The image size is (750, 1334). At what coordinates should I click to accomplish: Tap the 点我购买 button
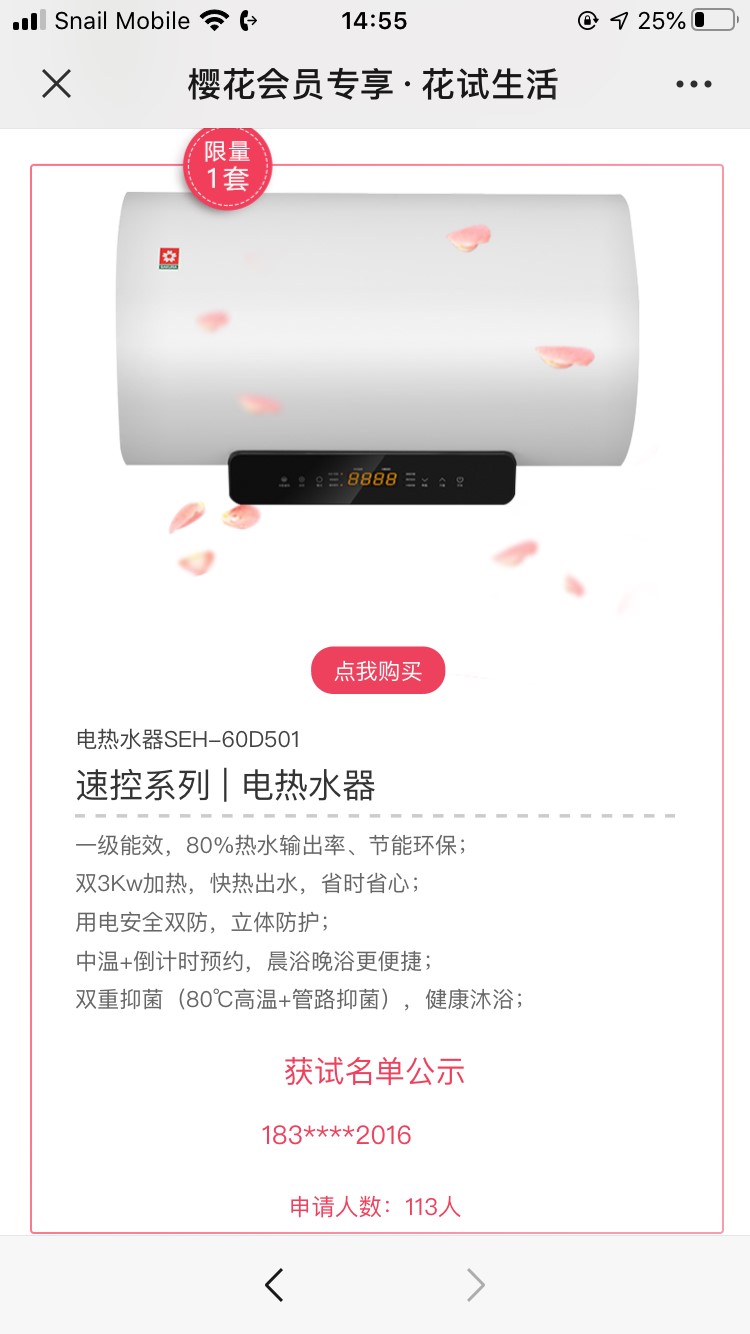(378, 671)
